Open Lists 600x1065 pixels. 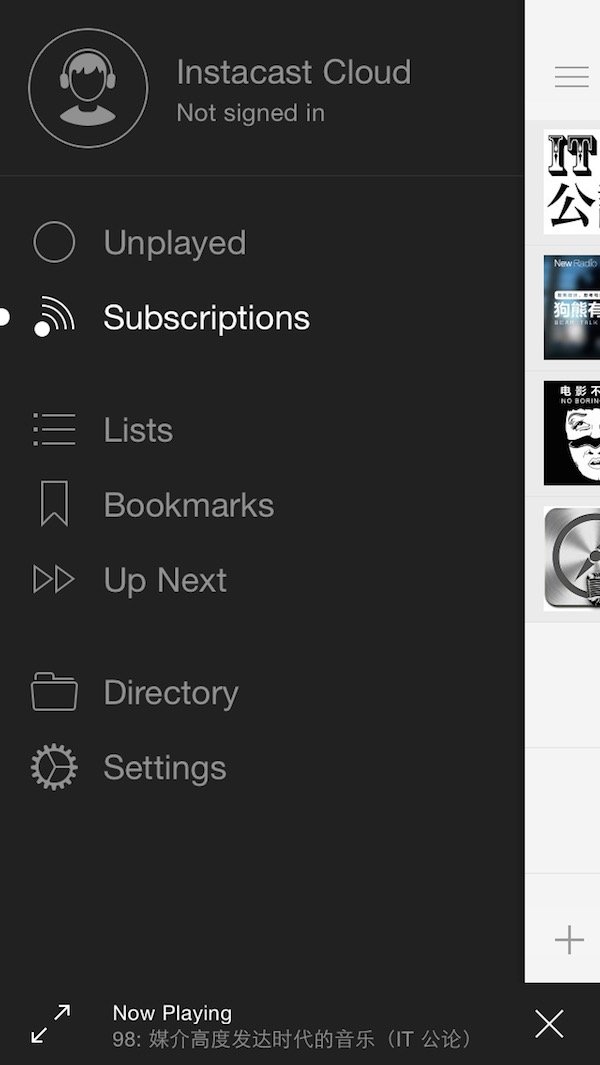[138, 430]
